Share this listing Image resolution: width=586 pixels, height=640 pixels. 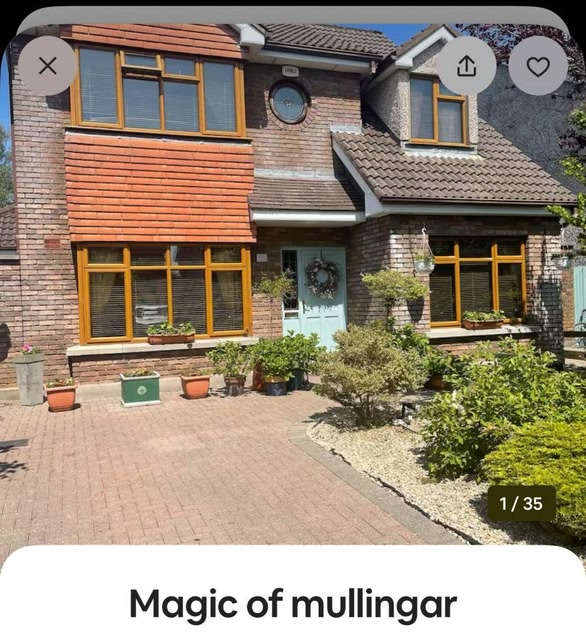pyautogui.click(x=466, y=66)
